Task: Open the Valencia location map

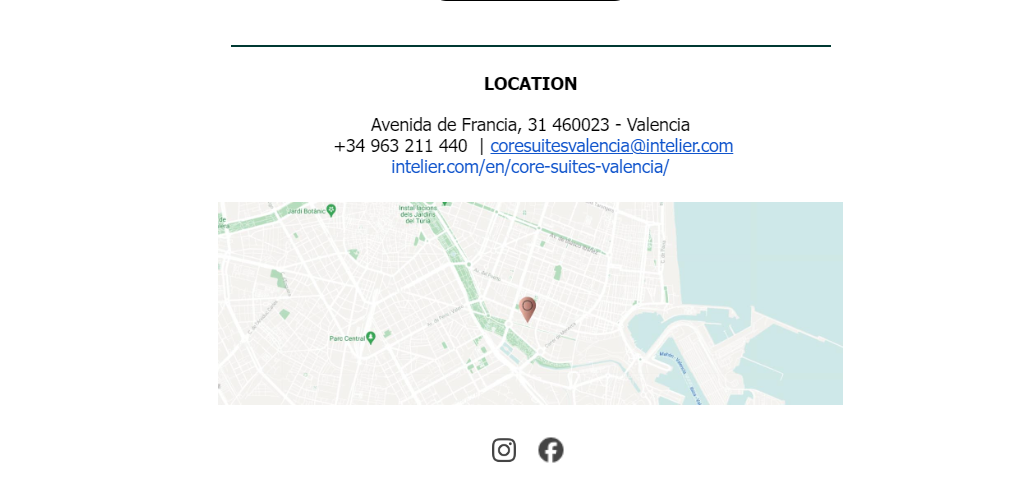Action: [530, 303]
